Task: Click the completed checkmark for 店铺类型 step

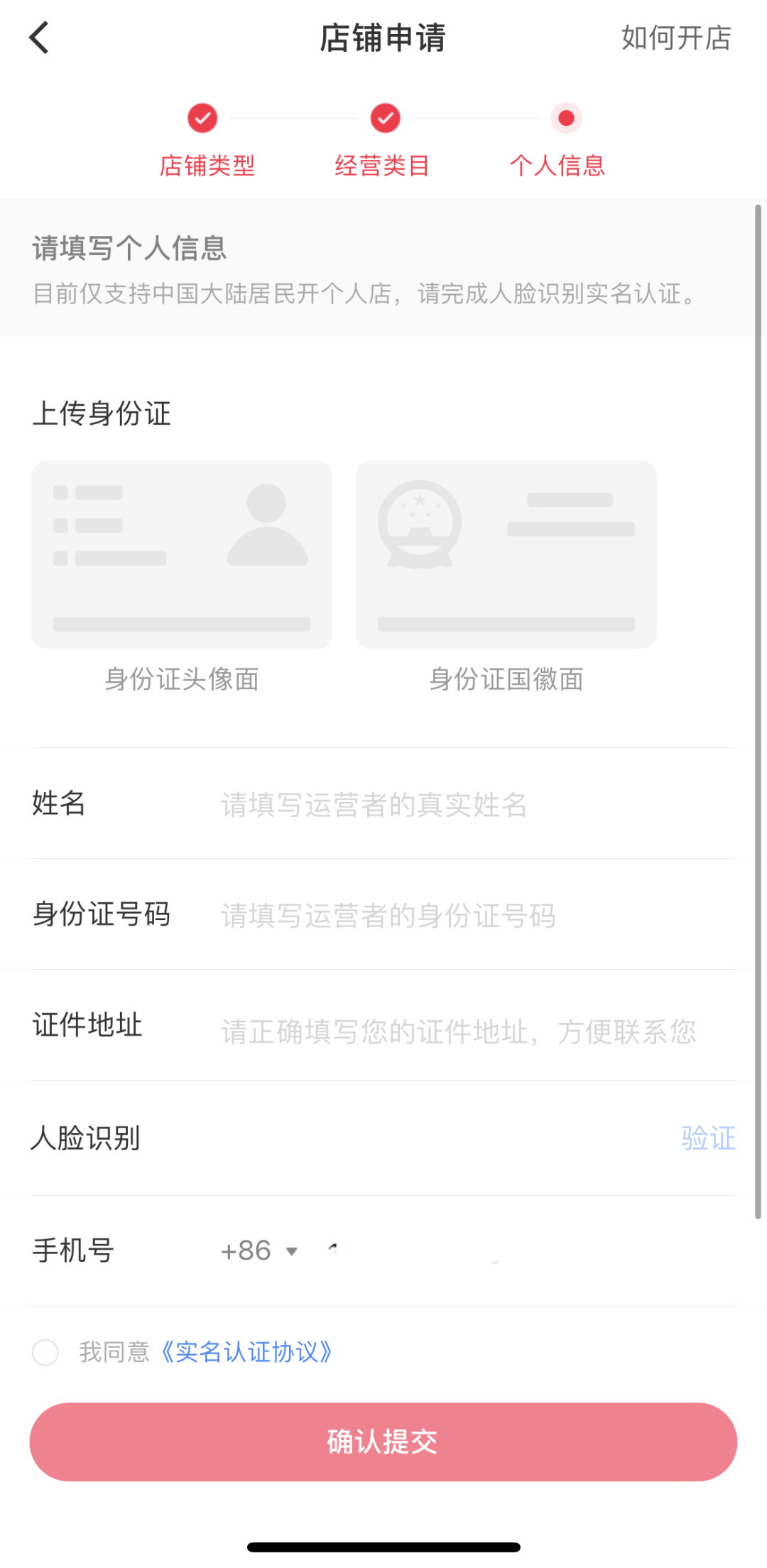Action: click(x=202, y=117)
